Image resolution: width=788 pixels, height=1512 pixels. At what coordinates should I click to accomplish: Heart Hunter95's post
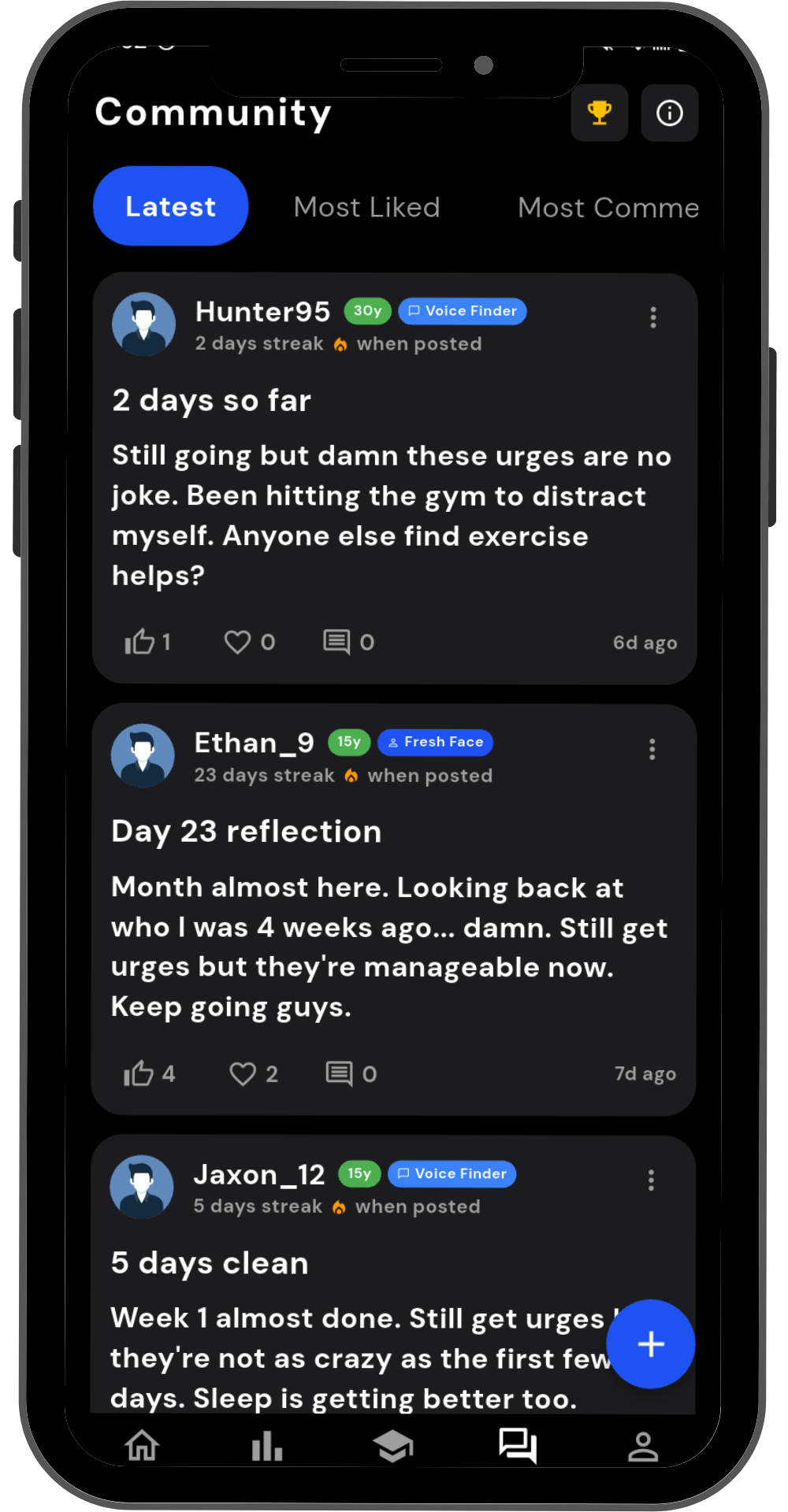(x=237, y=642)
